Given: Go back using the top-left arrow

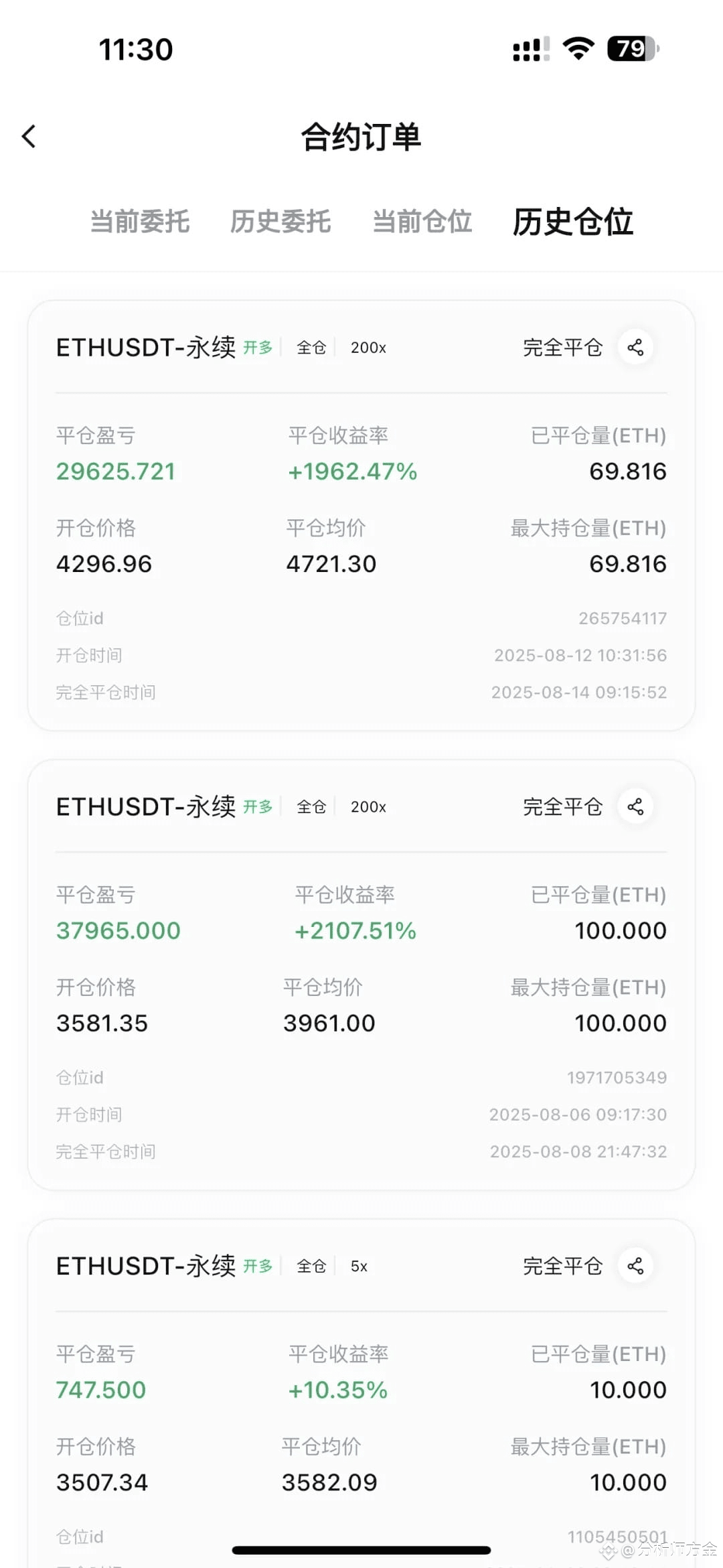Looking at the screenshot, I should pos(29,137).
